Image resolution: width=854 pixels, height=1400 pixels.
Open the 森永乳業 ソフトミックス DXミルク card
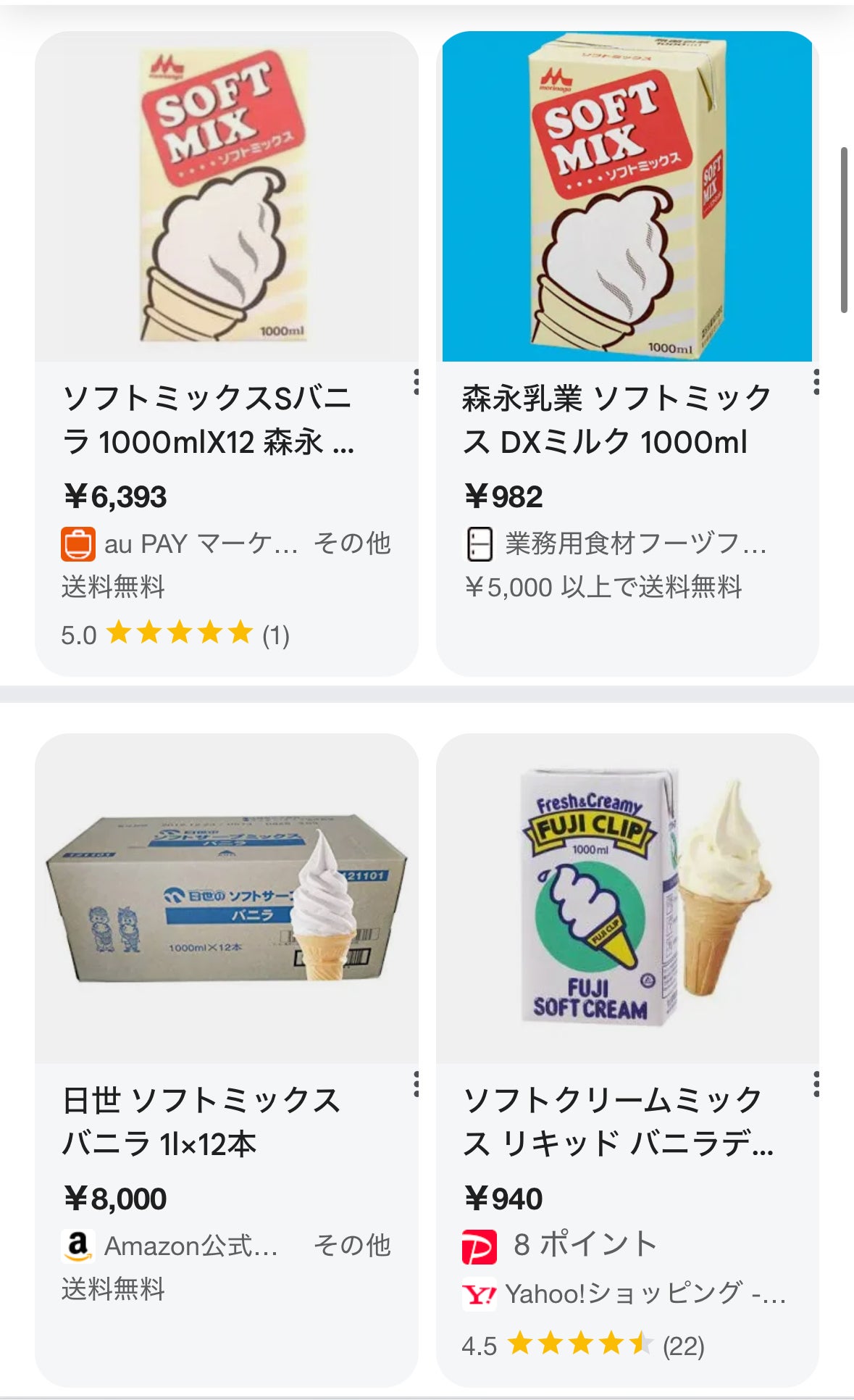tap(616, 420)
